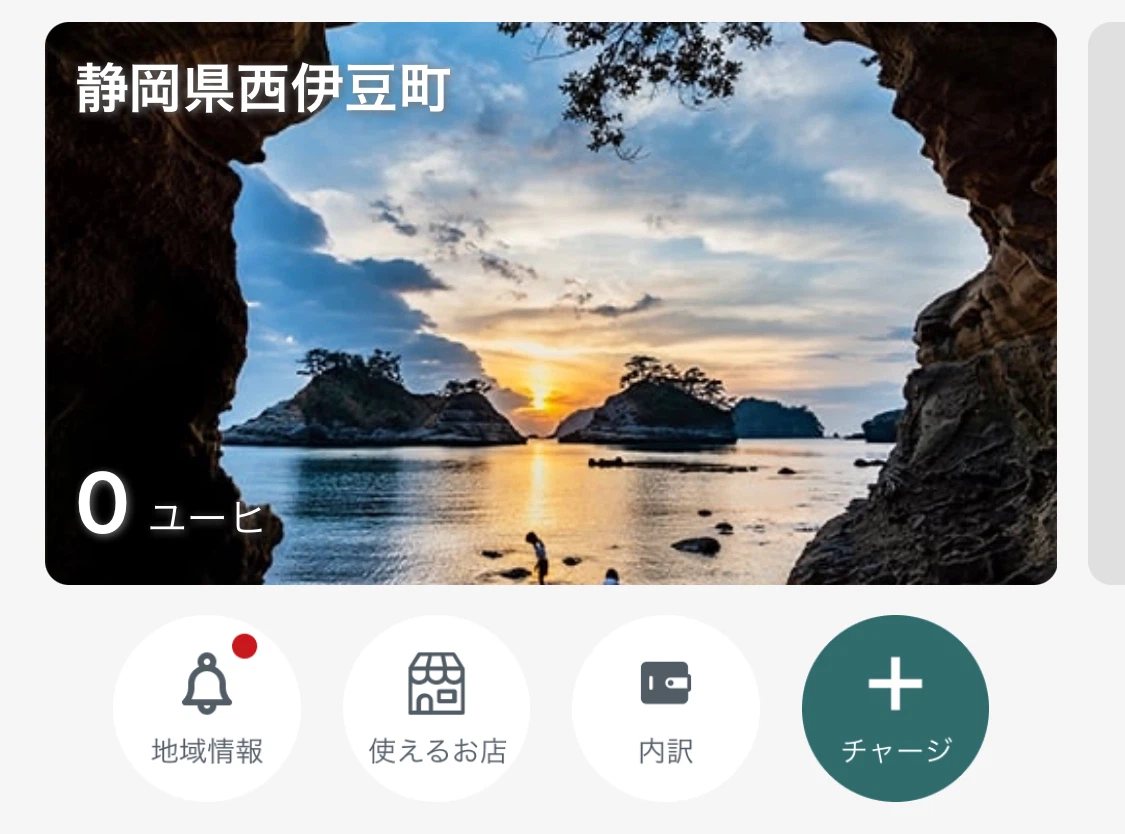Open the 地域情報 notifications bell
Screen dimensions: 1125x834
click(x=207, y=707)
